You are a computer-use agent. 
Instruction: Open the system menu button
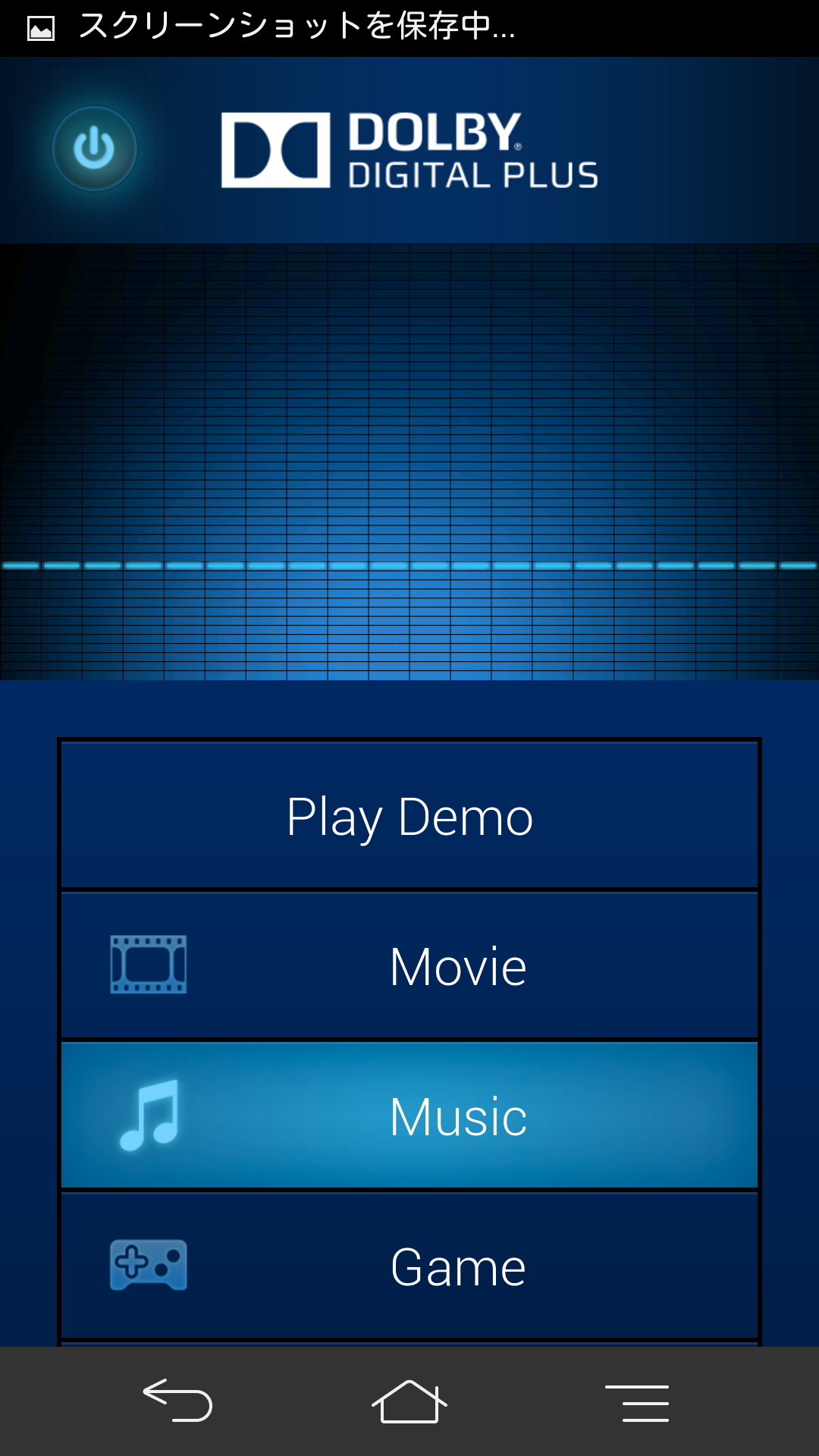(x=637, y=1402)
